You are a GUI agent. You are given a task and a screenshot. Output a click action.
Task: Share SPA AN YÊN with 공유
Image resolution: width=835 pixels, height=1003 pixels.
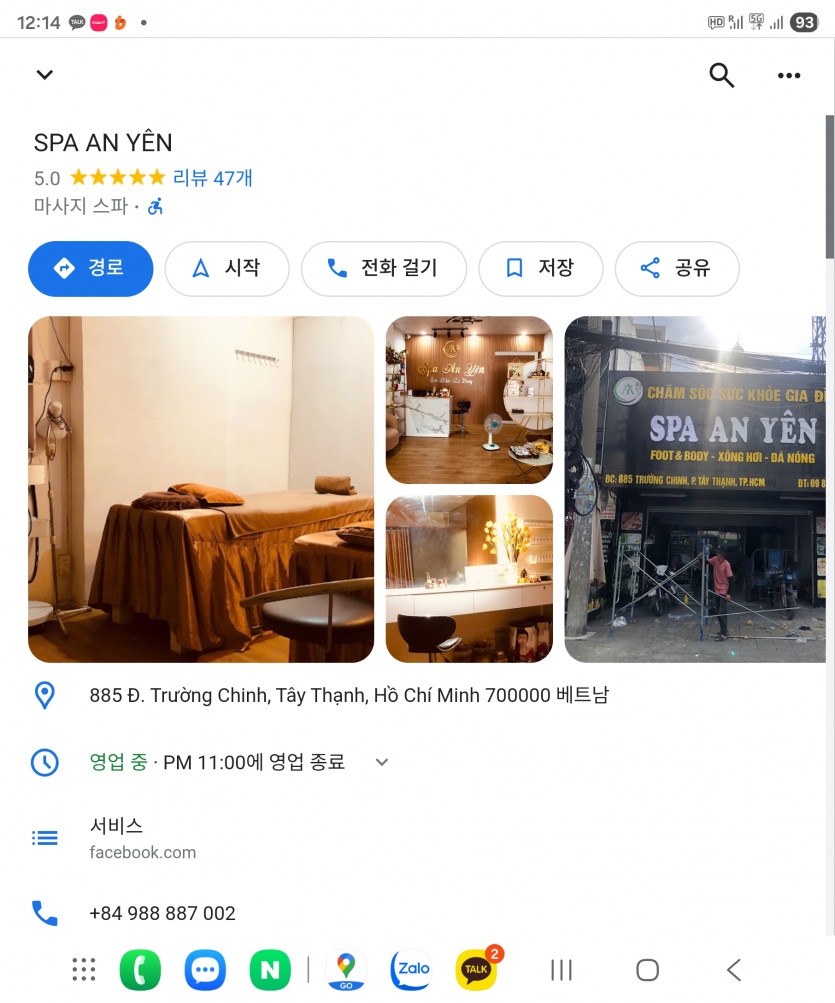tap(677, 268)
